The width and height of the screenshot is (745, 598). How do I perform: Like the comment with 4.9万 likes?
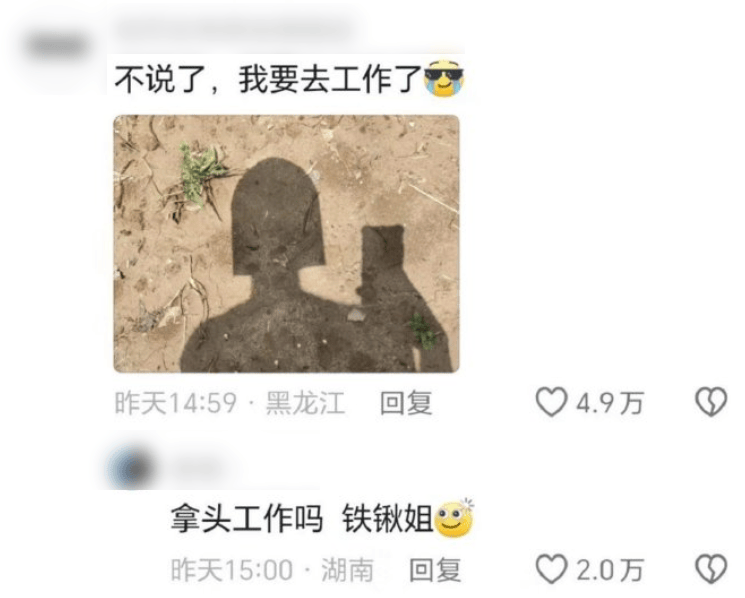click(x=552, y=403)
